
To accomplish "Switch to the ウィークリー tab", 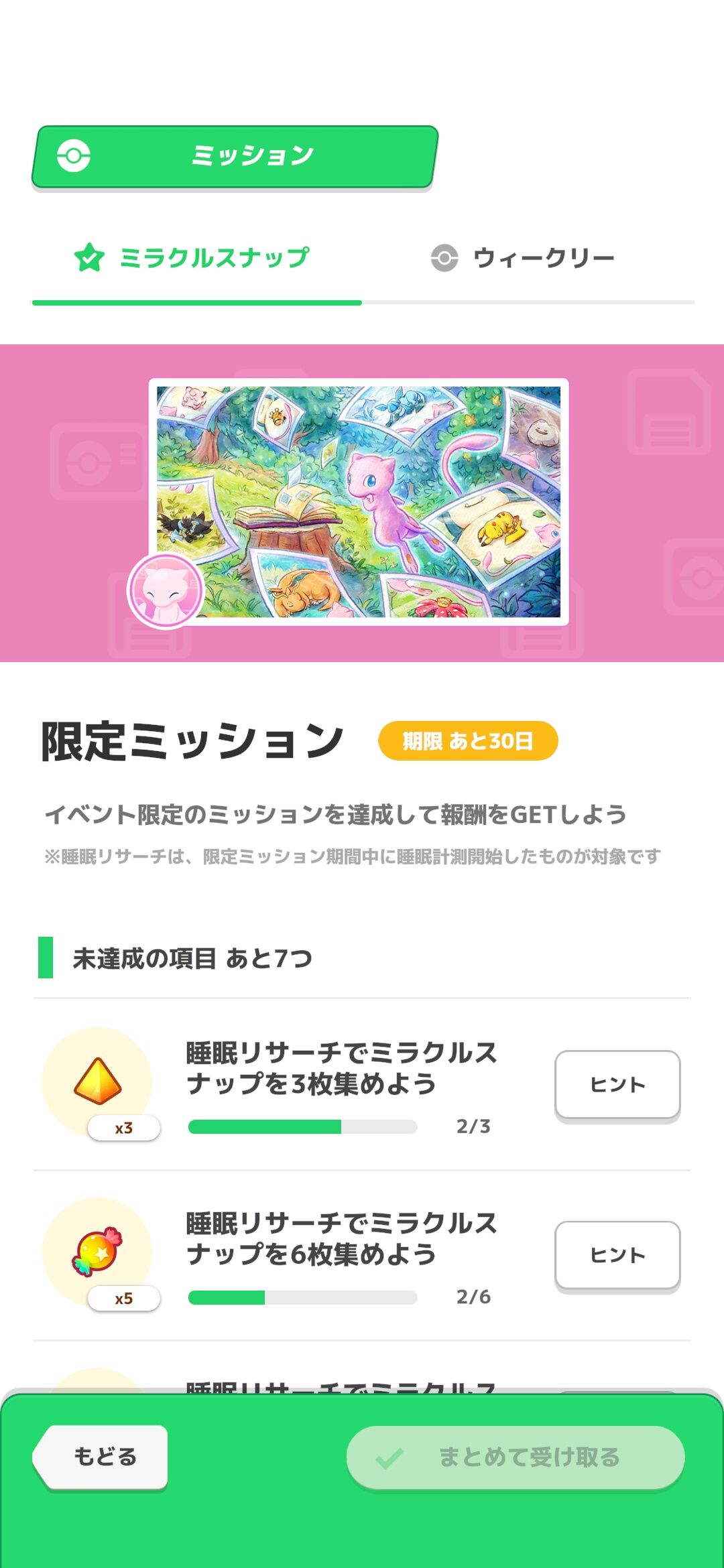I will [523, 258].
